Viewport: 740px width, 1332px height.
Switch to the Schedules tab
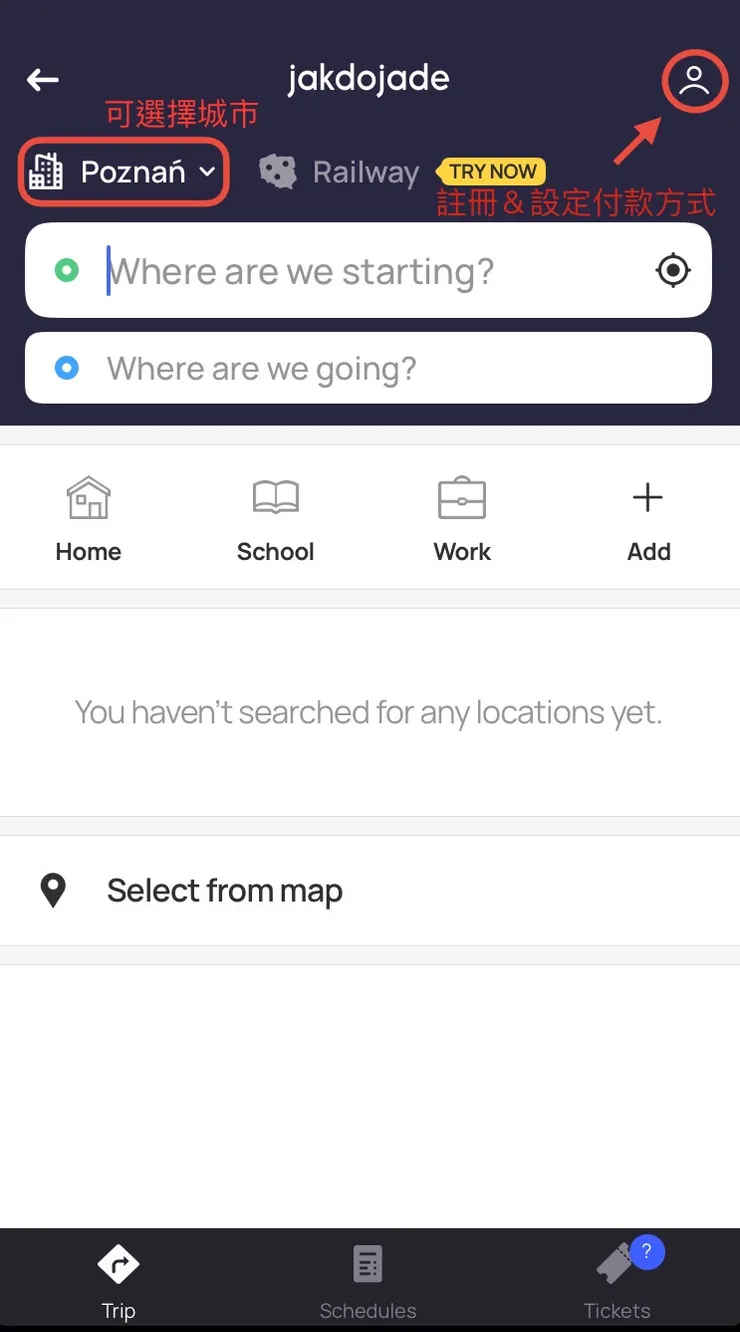tap(368, 1282)
